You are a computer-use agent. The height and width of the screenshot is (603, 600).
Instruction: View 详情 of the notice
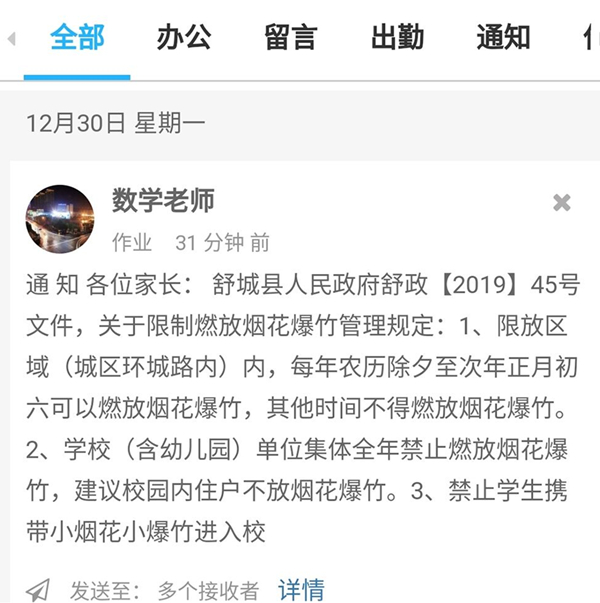tap(301, 589)
